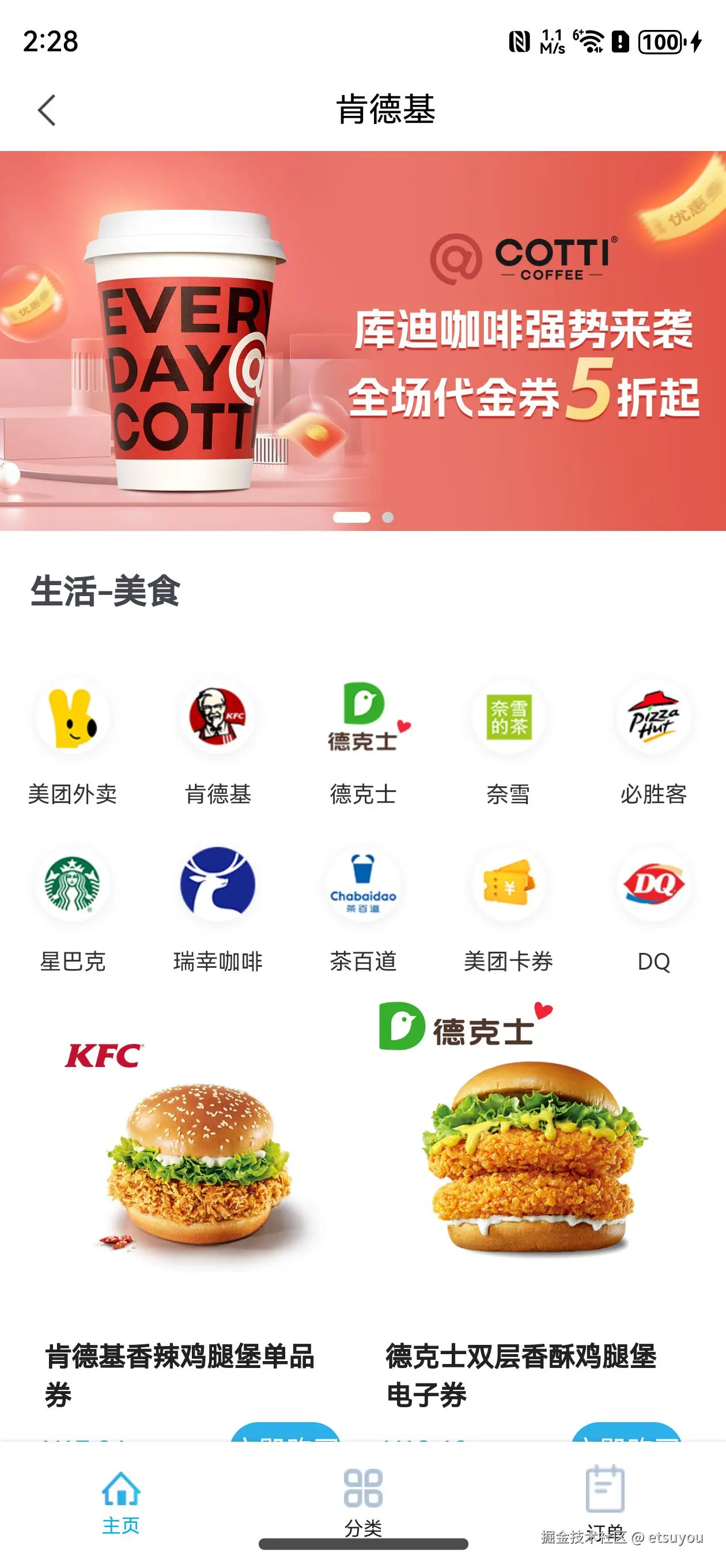This screenshot has width=726, height=1568.
Task: Open the 美团卡券 shortcut
Action: 508,885
